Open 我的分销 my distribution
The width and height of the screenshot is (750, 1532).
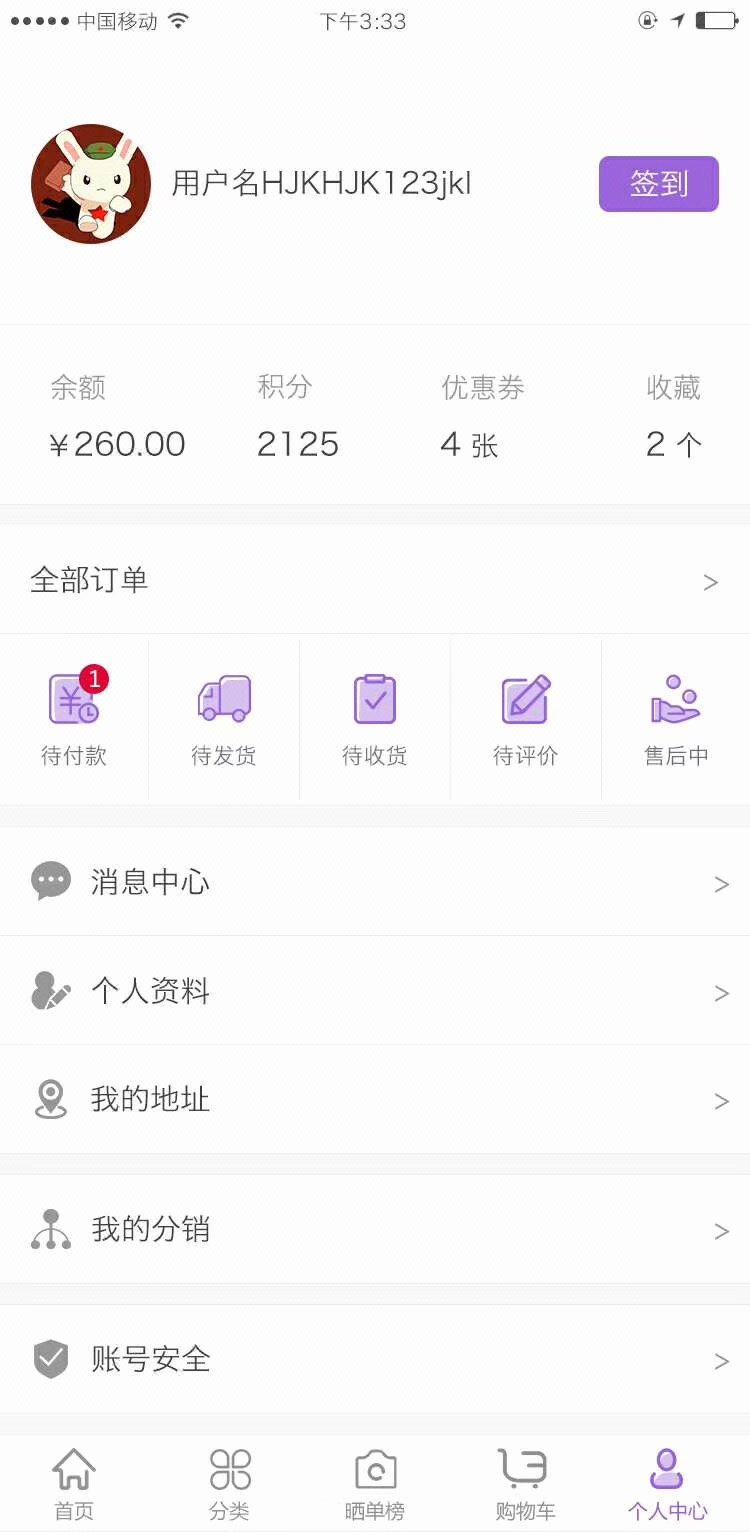click(x=374, y=1229)
